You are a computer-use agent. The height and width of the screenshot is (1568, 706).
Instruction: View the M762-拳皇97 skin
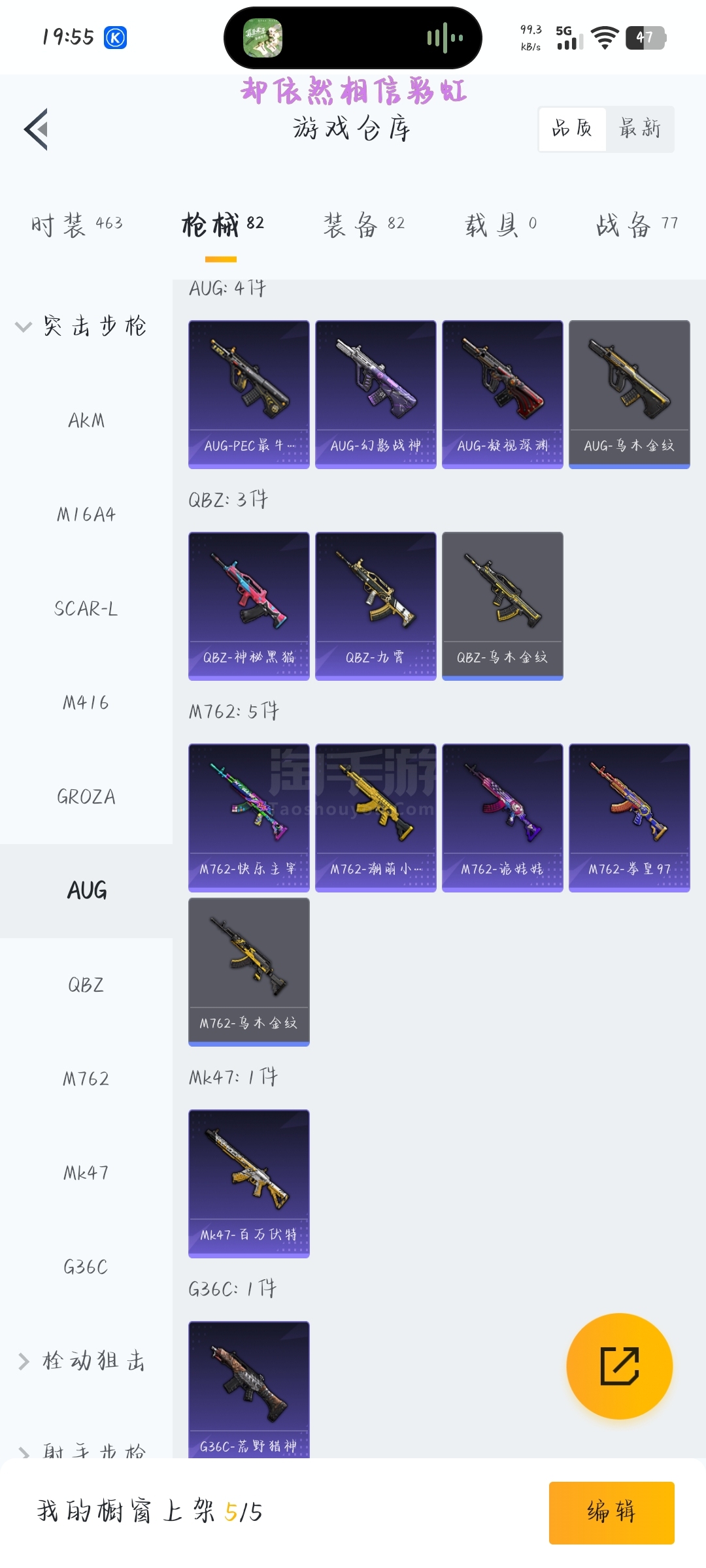[630, 817]
